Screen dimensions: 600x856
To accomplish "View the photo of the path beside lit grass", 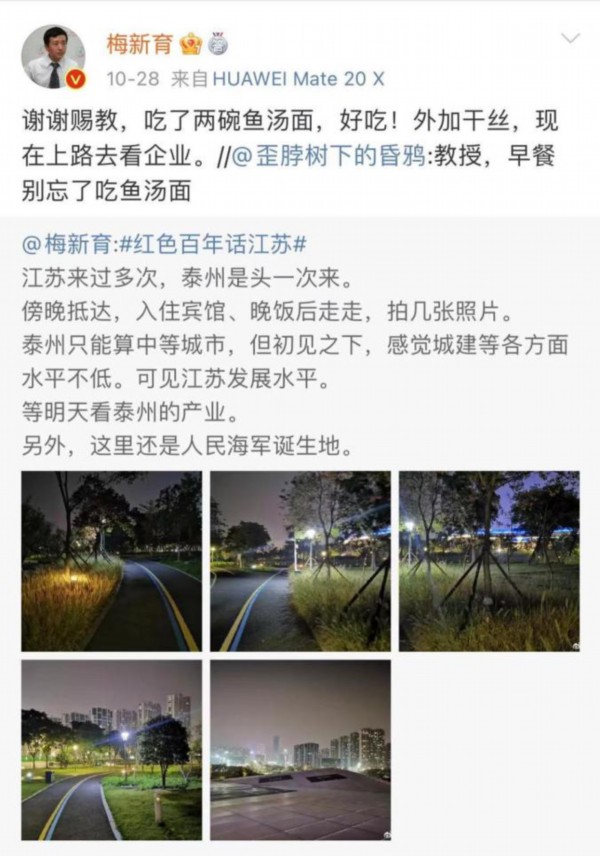I will click(x=111, y=561).
